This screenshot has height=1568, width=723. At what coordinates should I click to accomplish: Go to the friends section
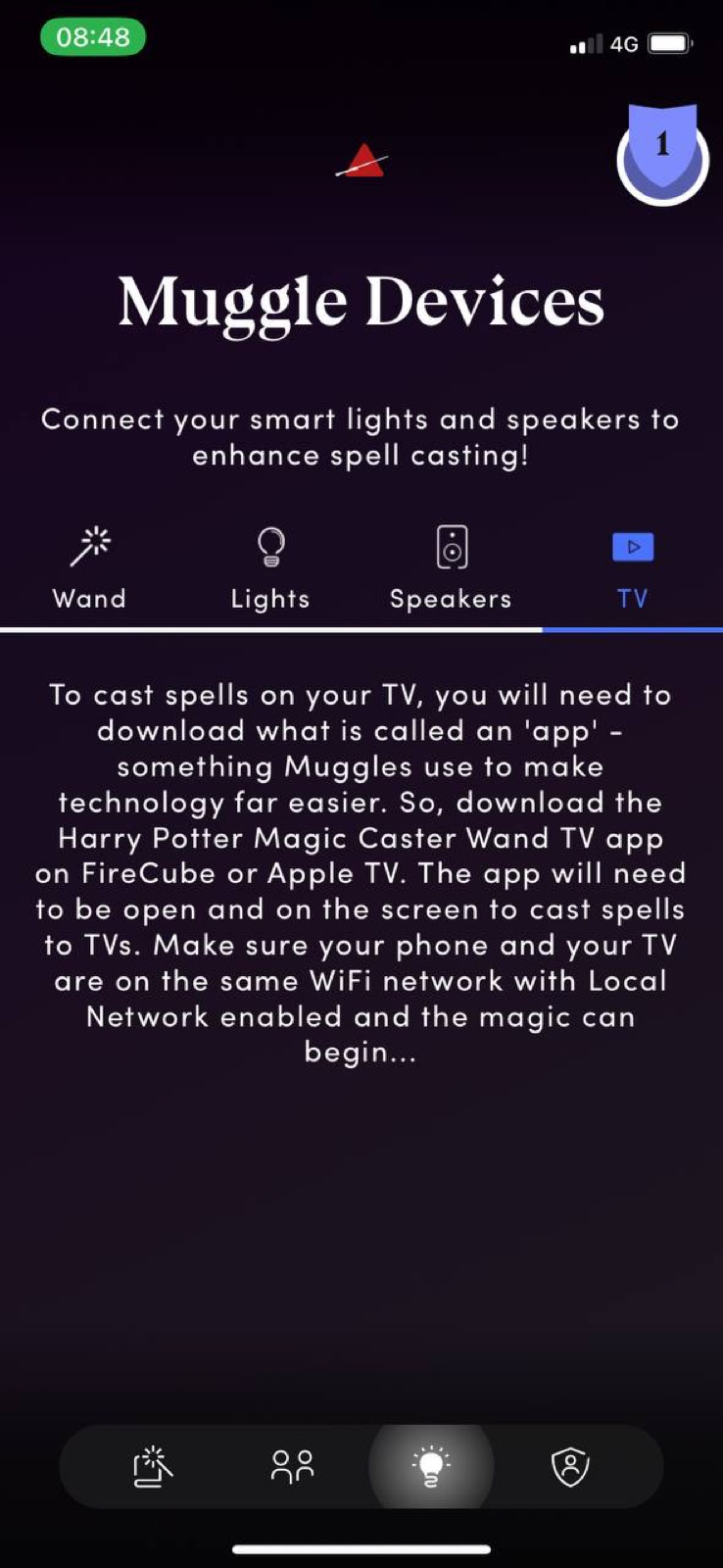click(292, 1467)
